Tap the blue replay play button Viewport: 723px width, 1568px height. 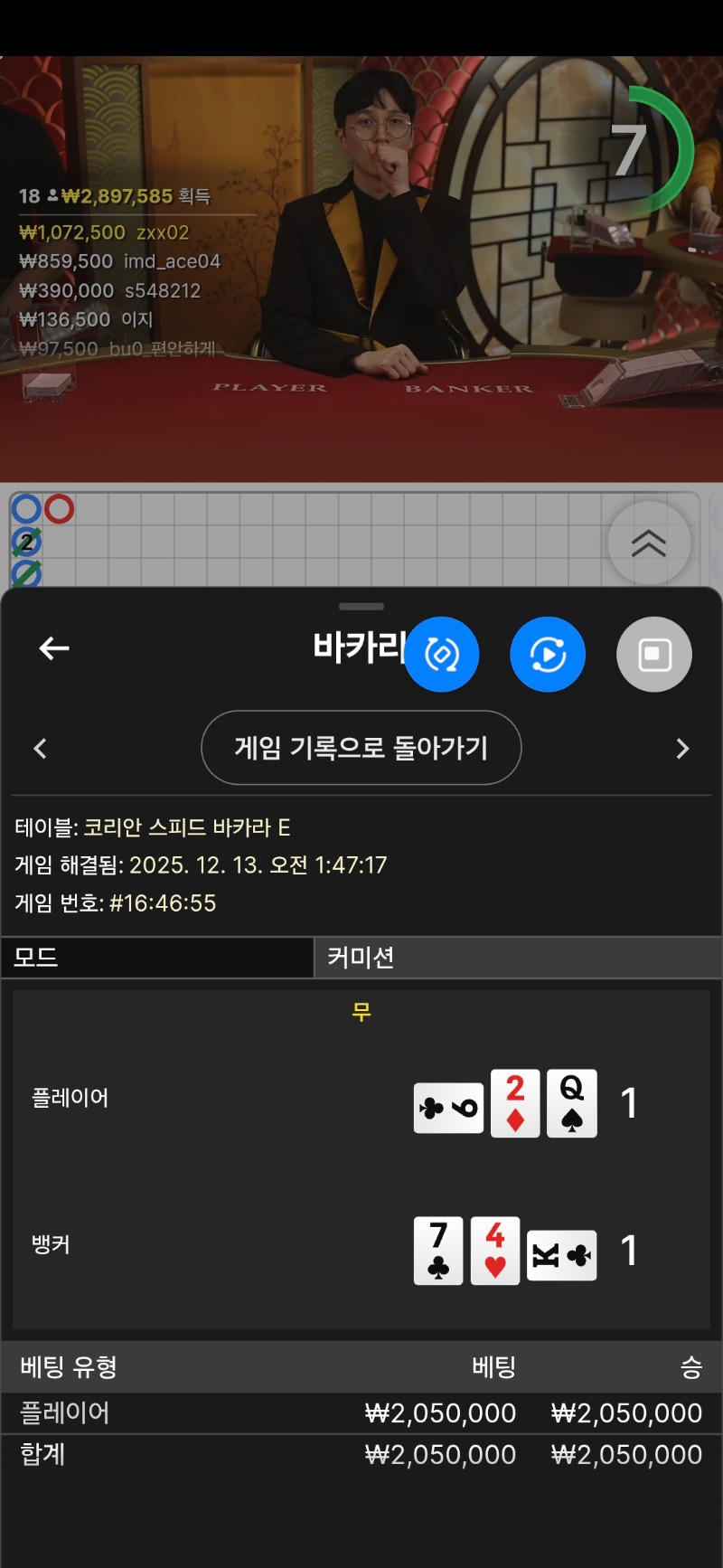point(548,654)
